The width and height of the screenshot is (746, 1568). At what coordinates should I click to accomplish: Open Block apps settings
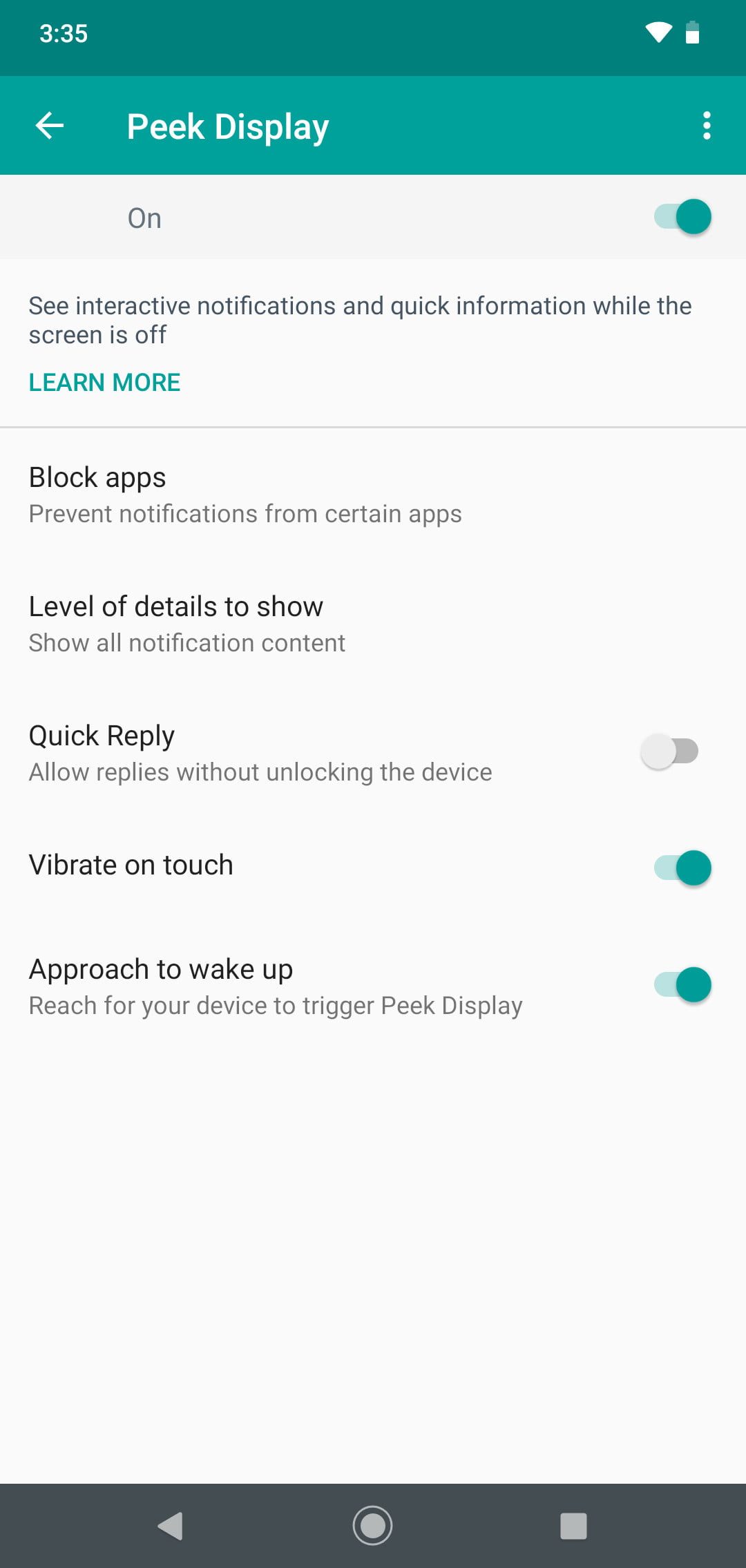(245, 495)
